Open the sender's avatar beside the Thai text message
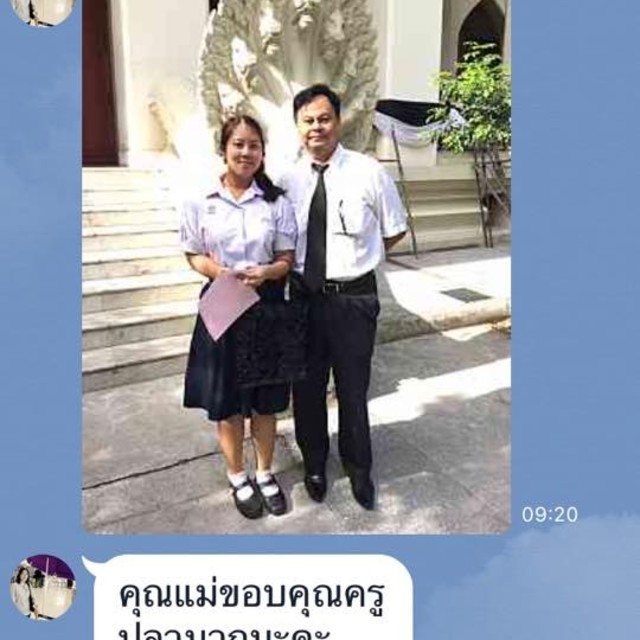640x640 pixels. [x=42, y=587]
